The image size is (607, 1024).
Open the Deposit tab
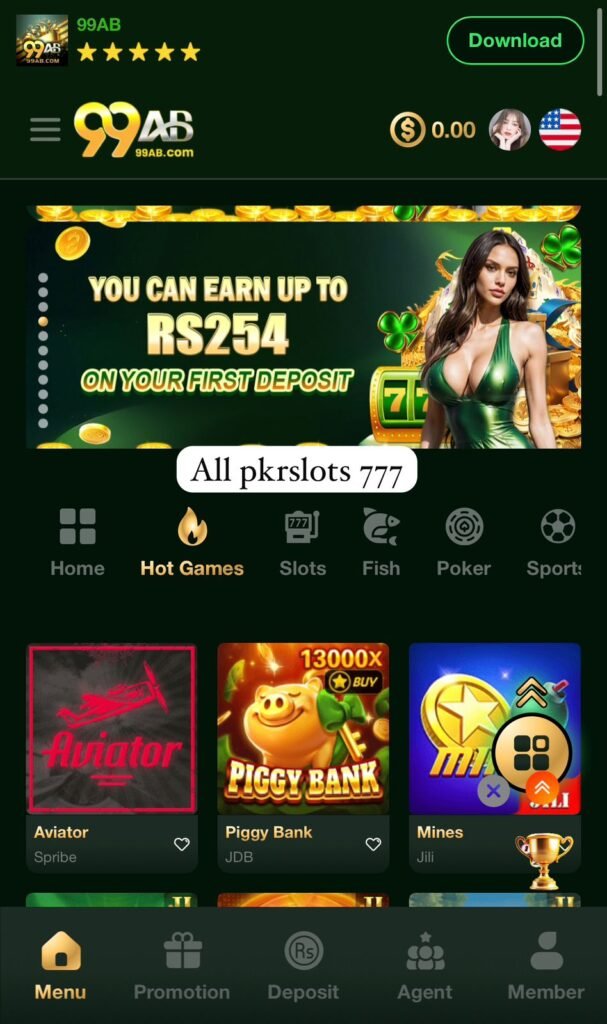tap(303, 966)
